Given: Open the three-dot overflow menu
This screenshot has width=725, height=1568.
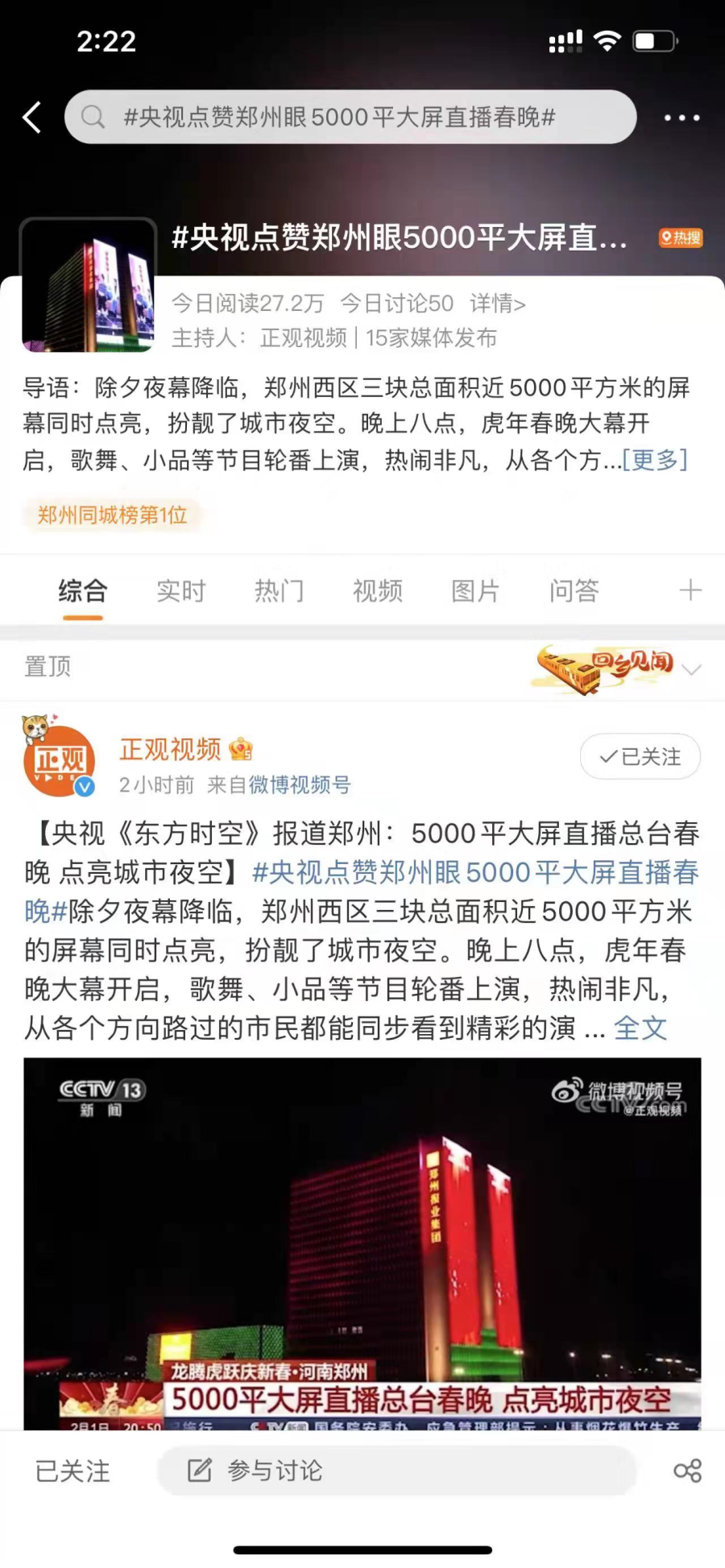Looking at the screenshot, I should tap(681, 118).
